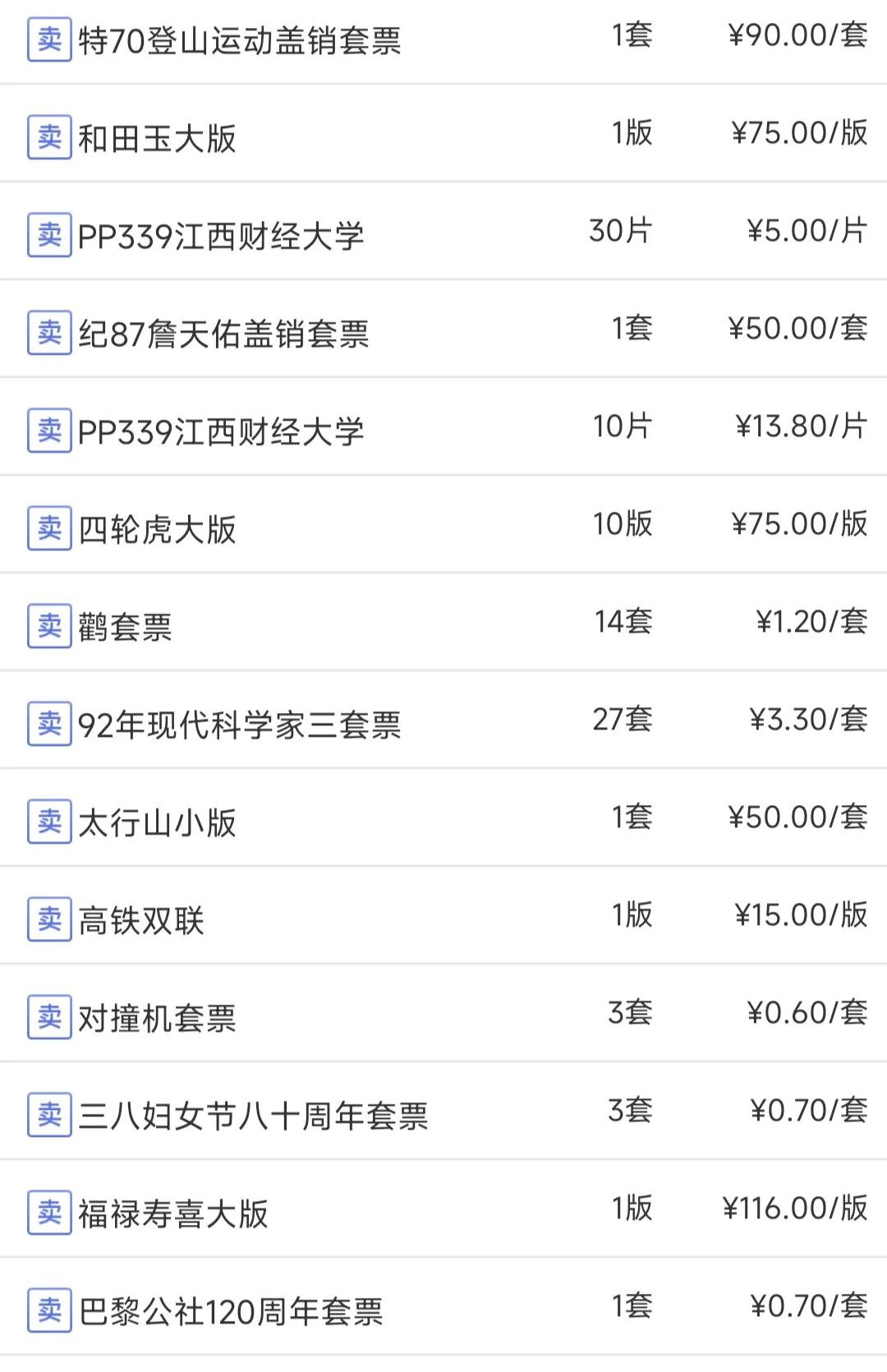Screen dimensions: 887x1372
Task: Tap the 四轮虎大版 listing row
Action: point(157,528)
